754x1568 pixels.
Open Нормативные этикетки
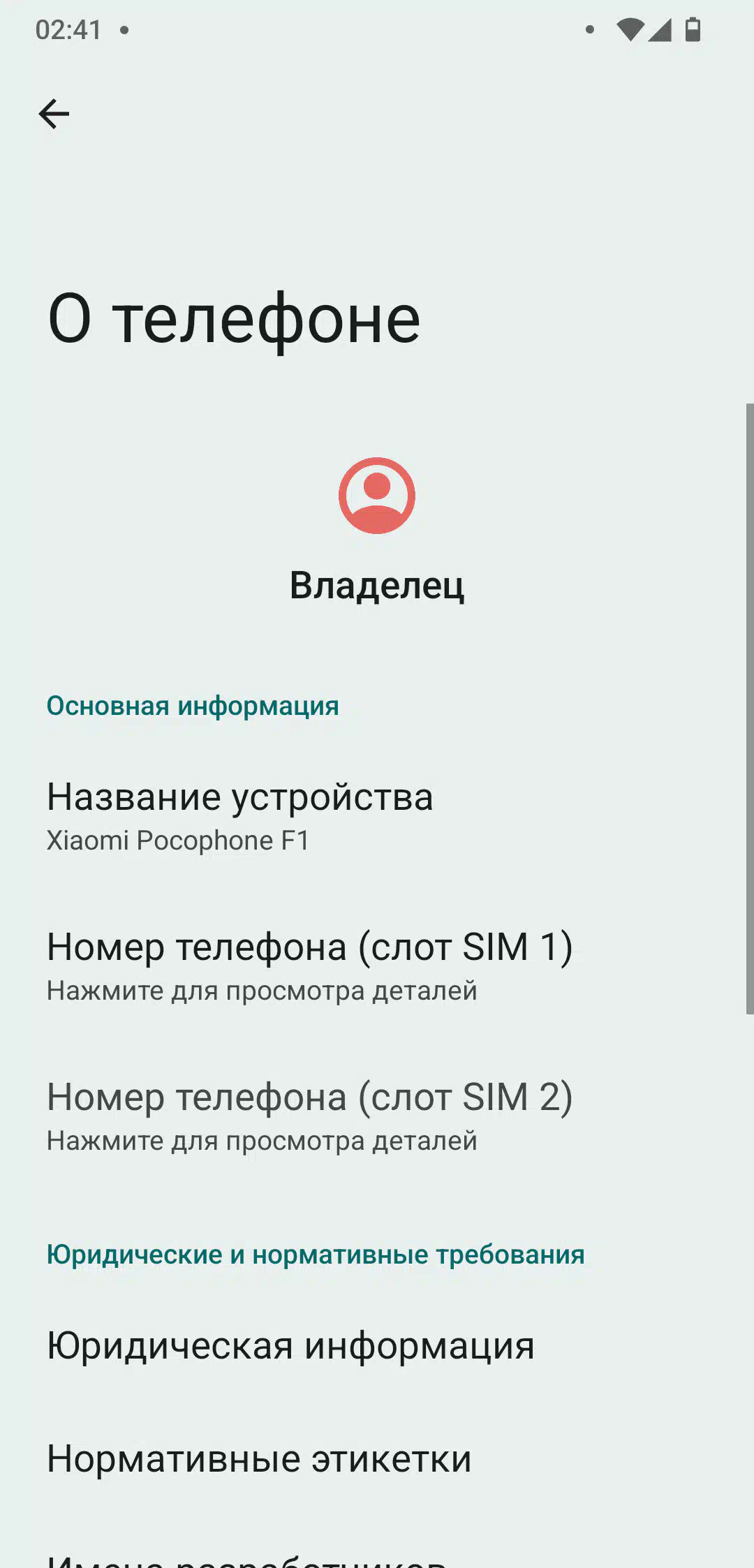(377, 1458)
